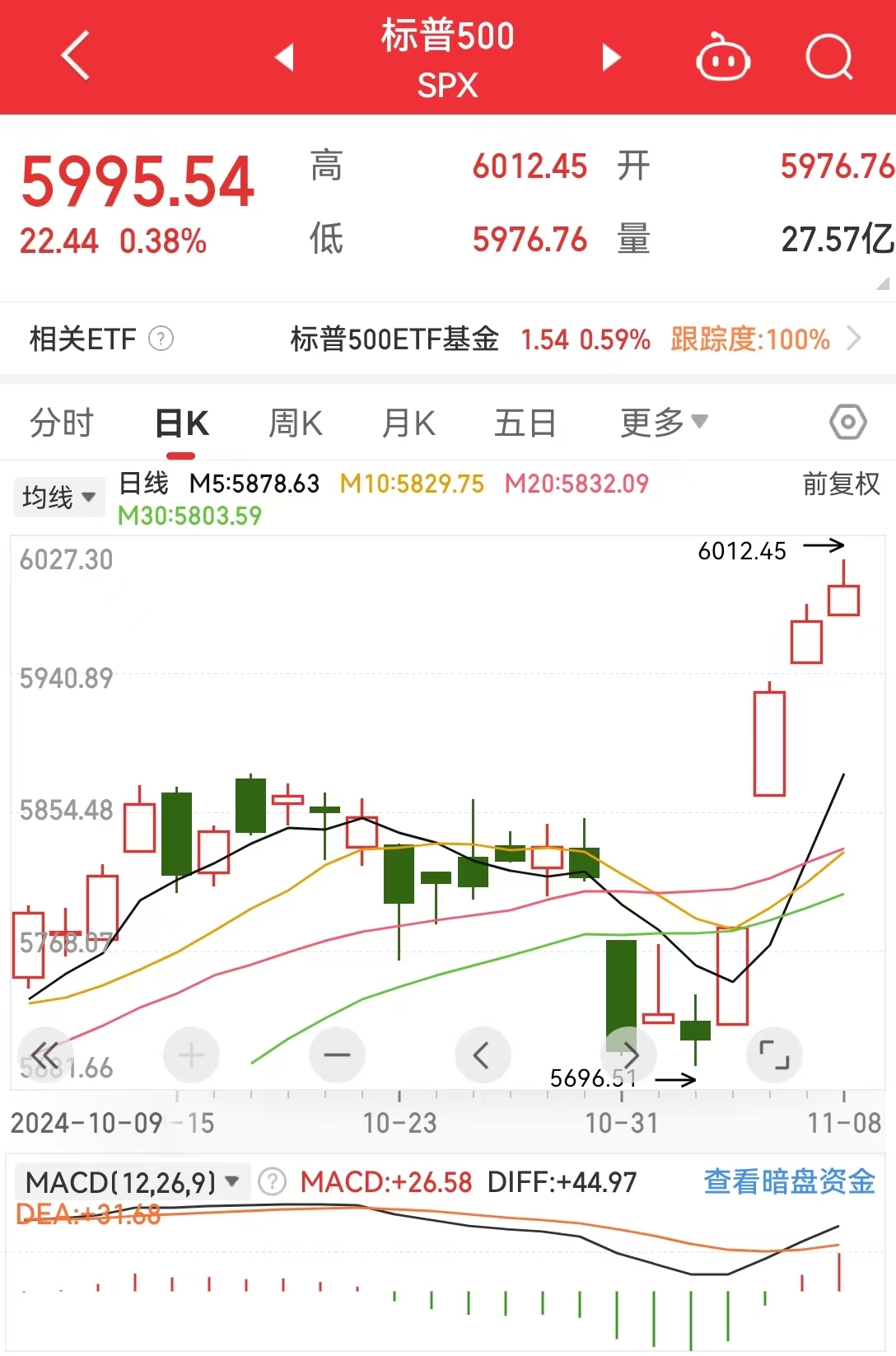Zoom out the chart with the minus icon
The width and height of the screenshot is (896, 1356).
337,1054
